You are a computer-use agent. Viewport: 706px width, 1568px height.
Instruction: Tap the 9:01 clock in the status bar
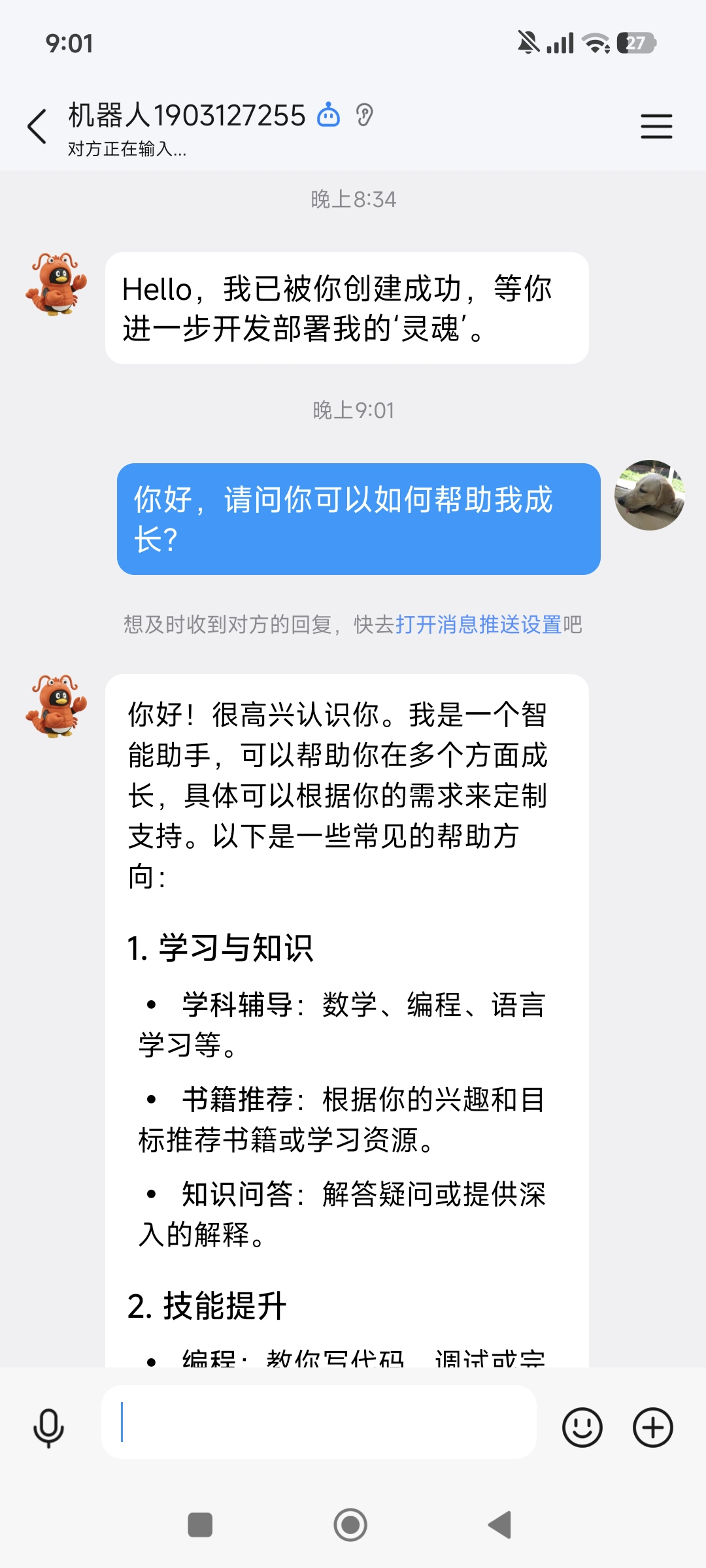69,43
